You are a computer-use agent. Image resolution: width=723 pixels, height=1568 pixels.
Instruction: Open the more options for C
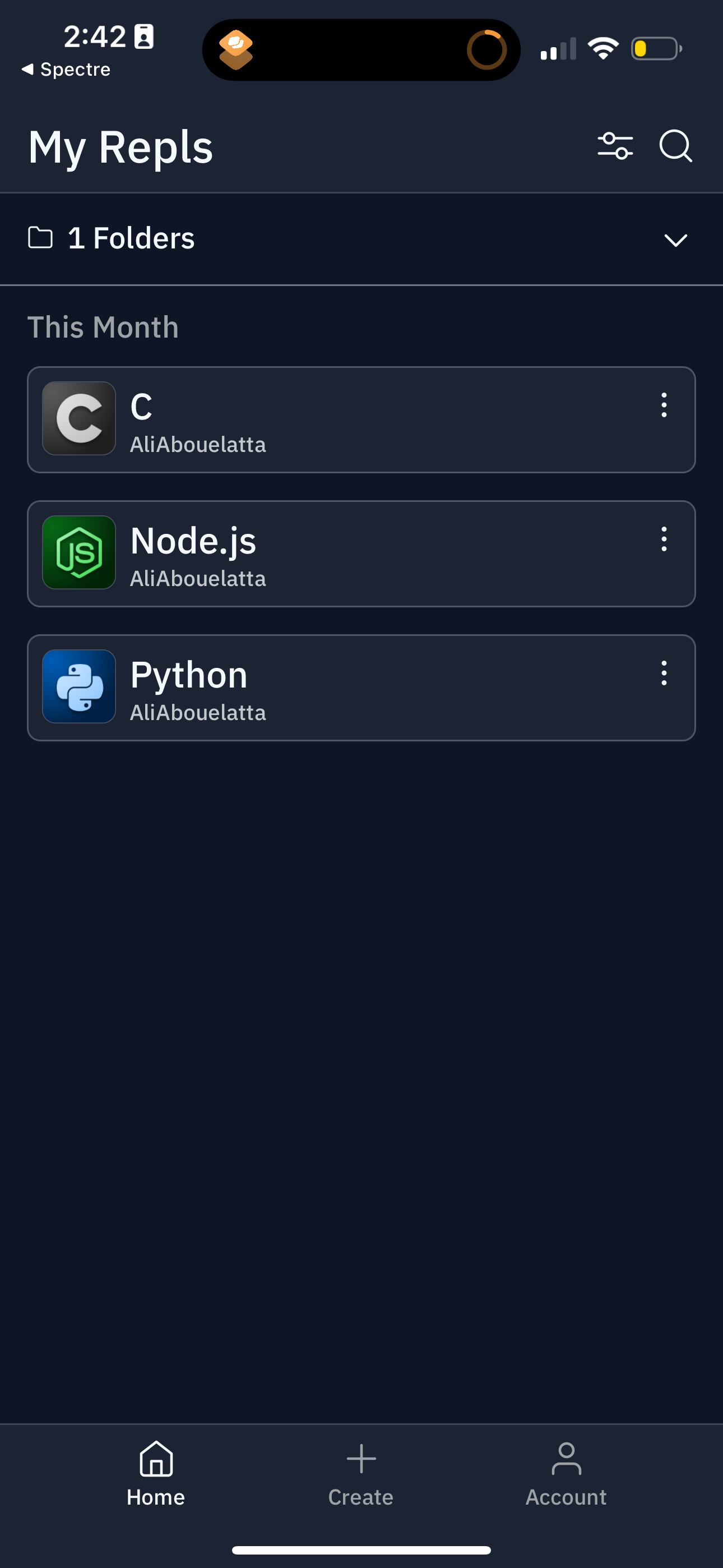tap(664, 405)
